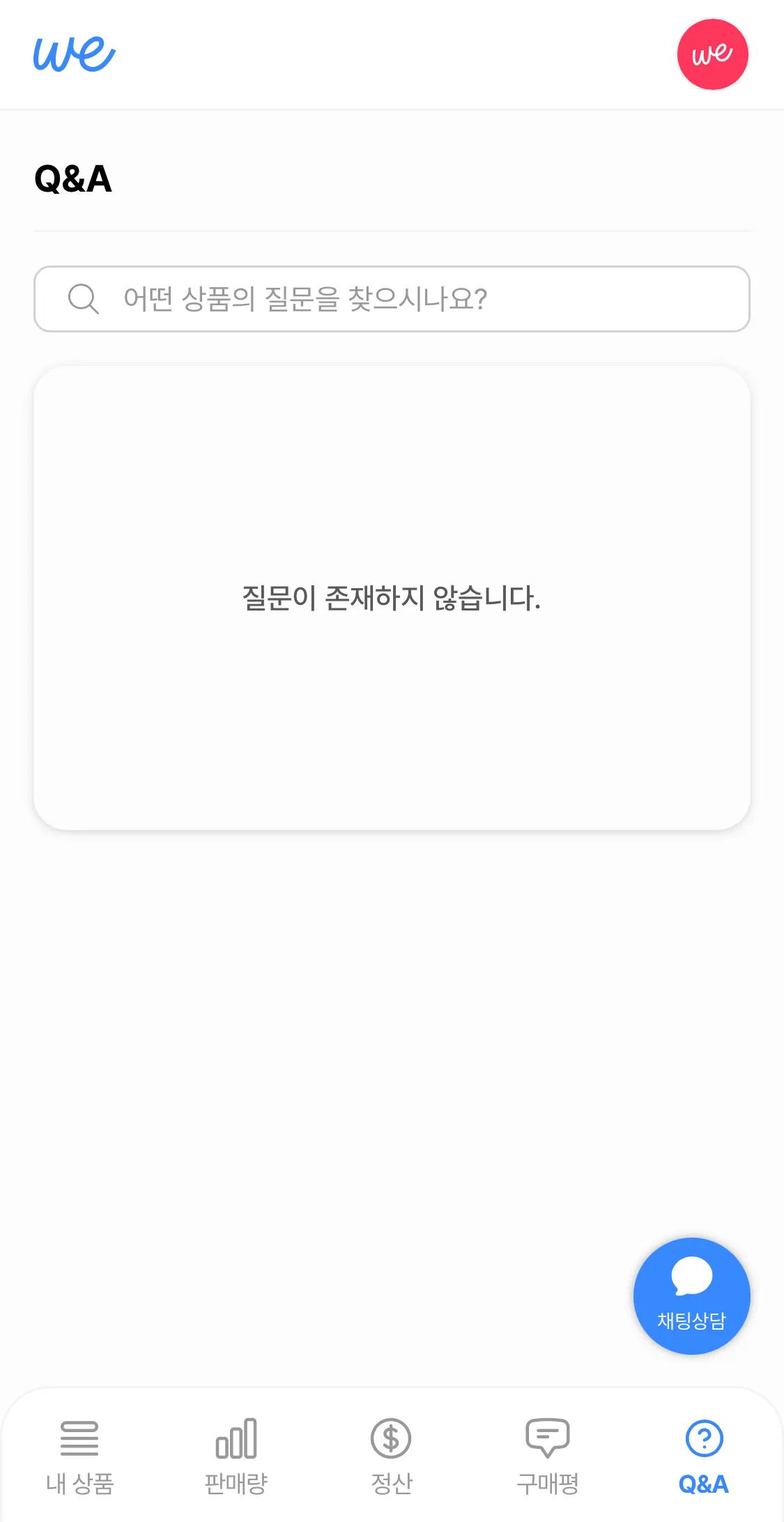Open the 판매량 tab

[236, 1456]
